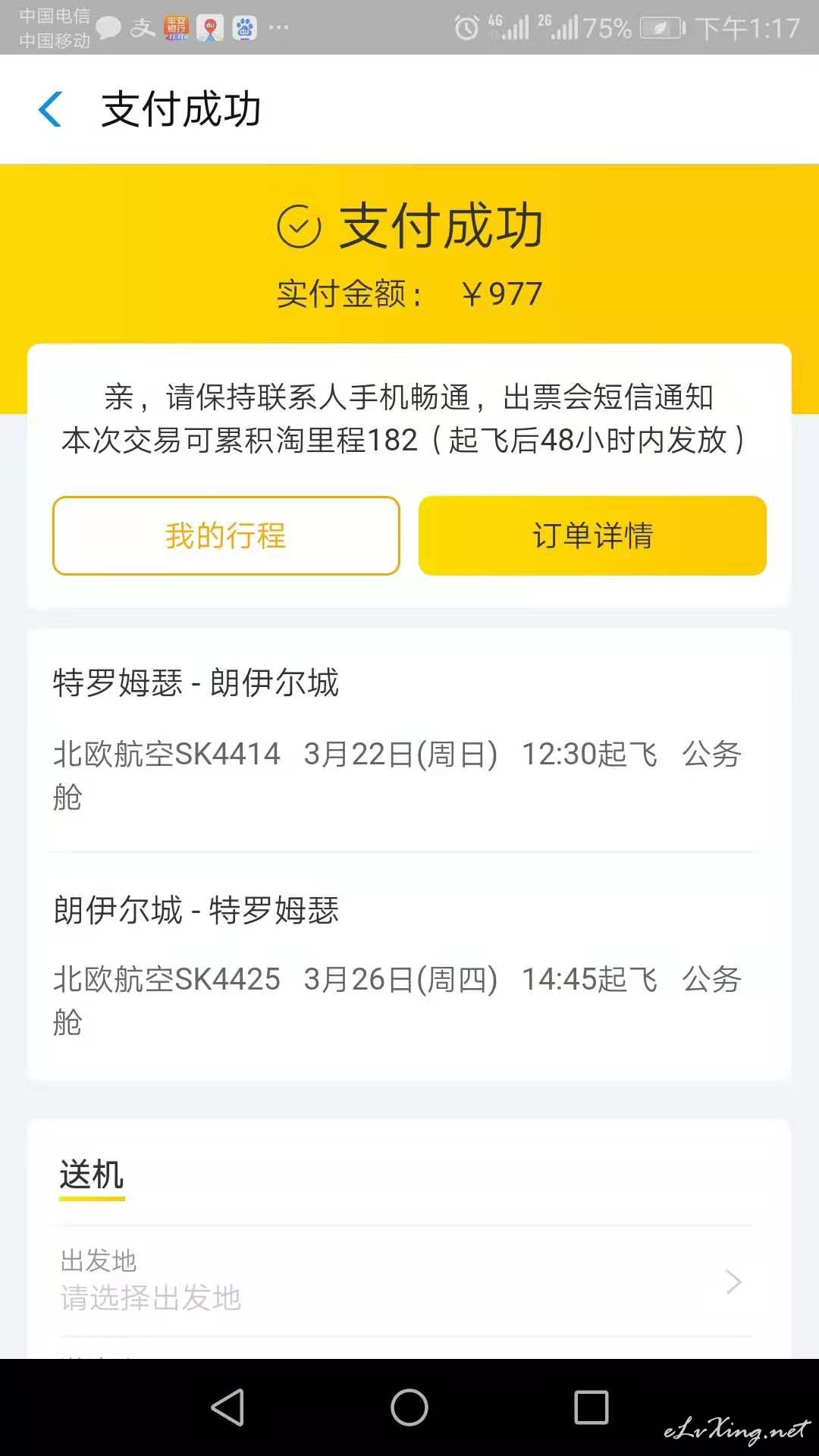Viewport: 819px width, 1456px height.
Task: Go back using the blue arrow
Action: 50,109
